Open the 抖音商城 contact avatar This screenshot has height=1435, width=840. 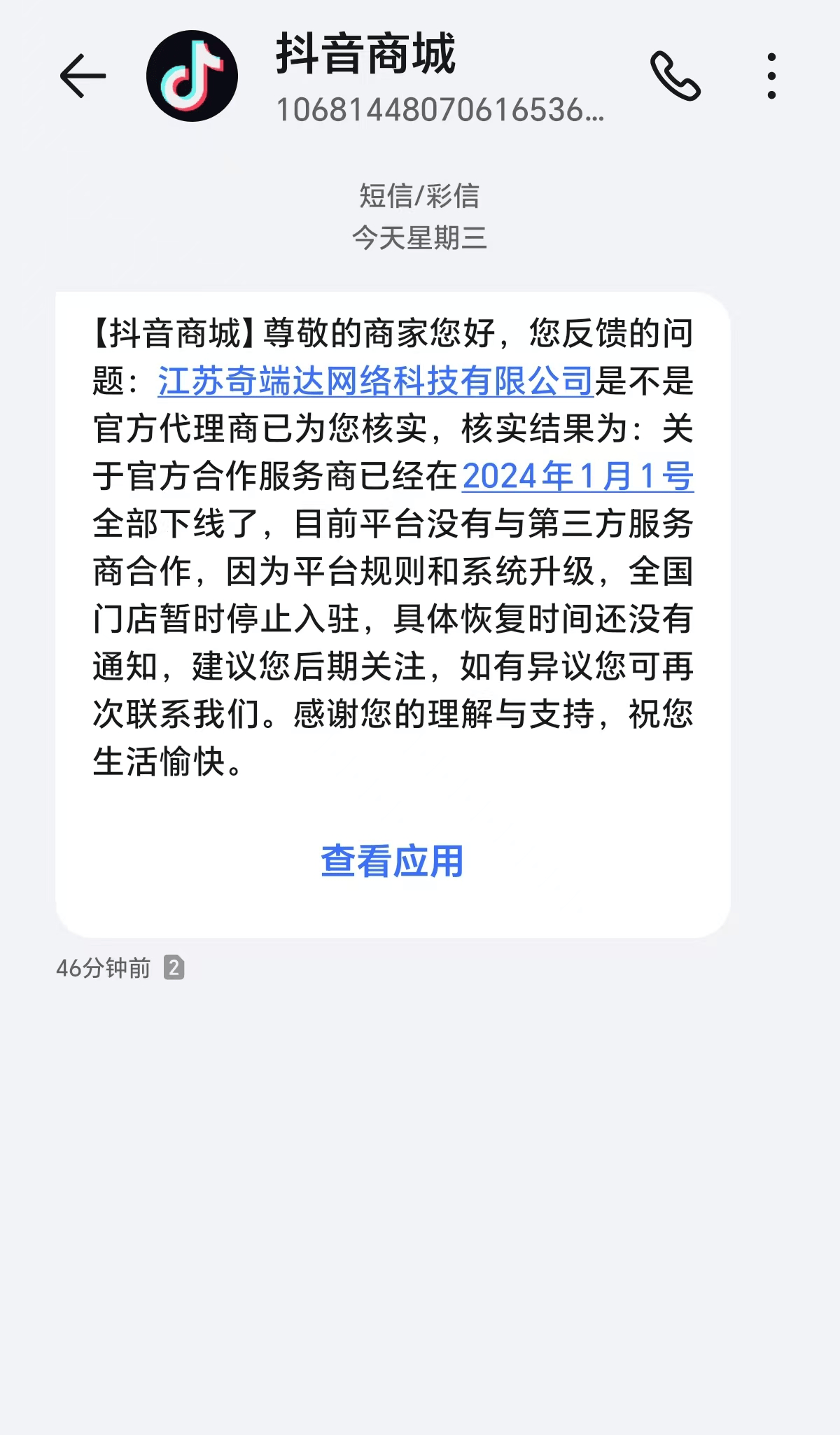[192, 76]
